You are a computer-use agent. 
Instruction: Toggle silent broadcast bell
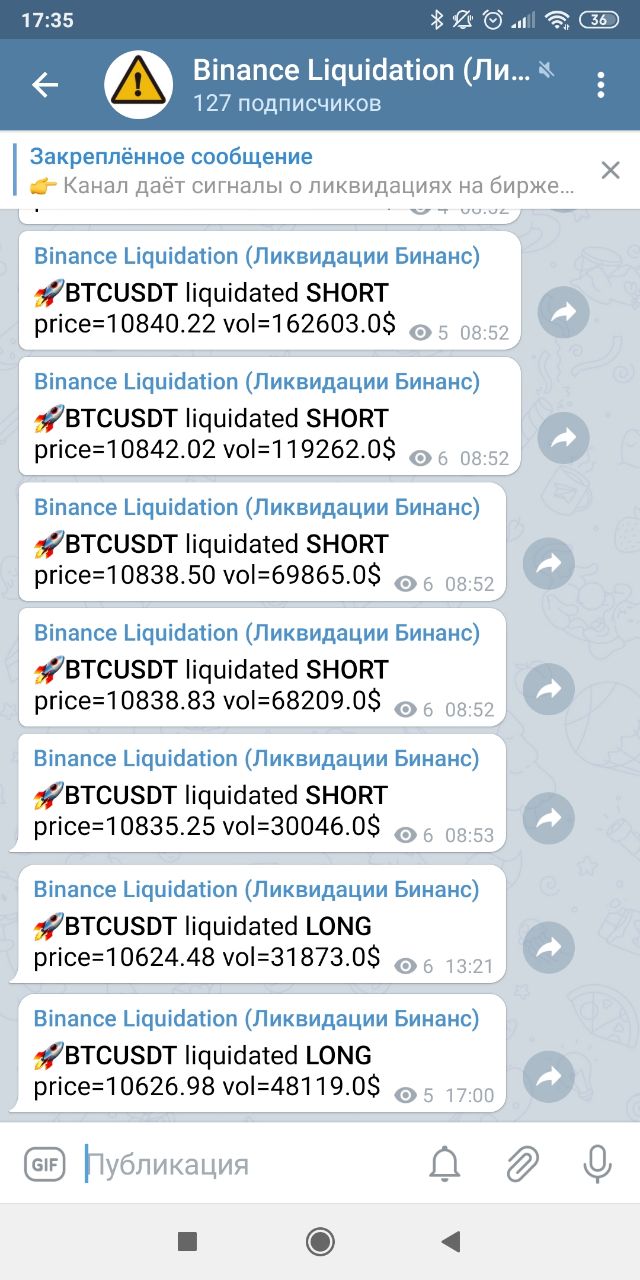[445, 1164]
